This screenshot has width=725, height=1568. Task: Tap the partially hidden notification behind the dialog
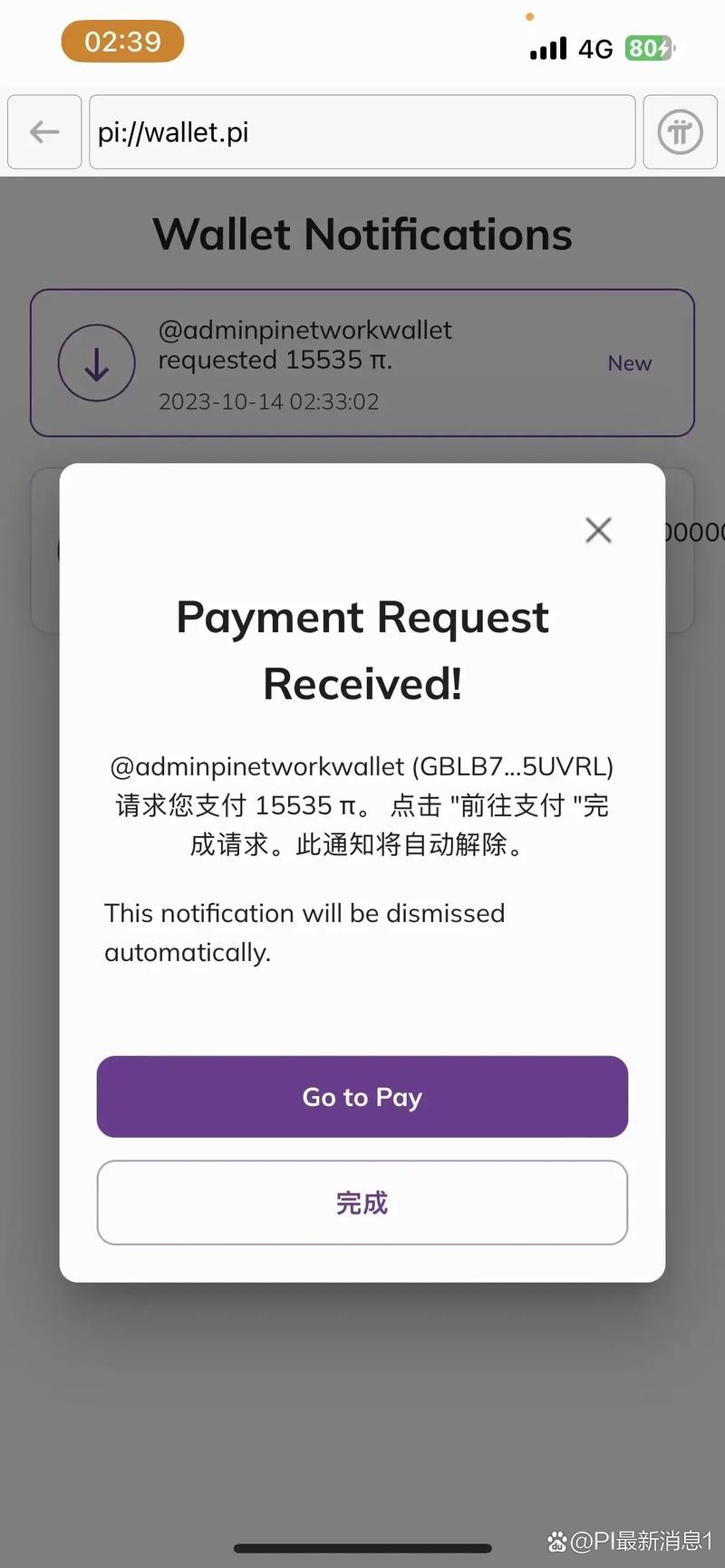(x=43, y=550)
